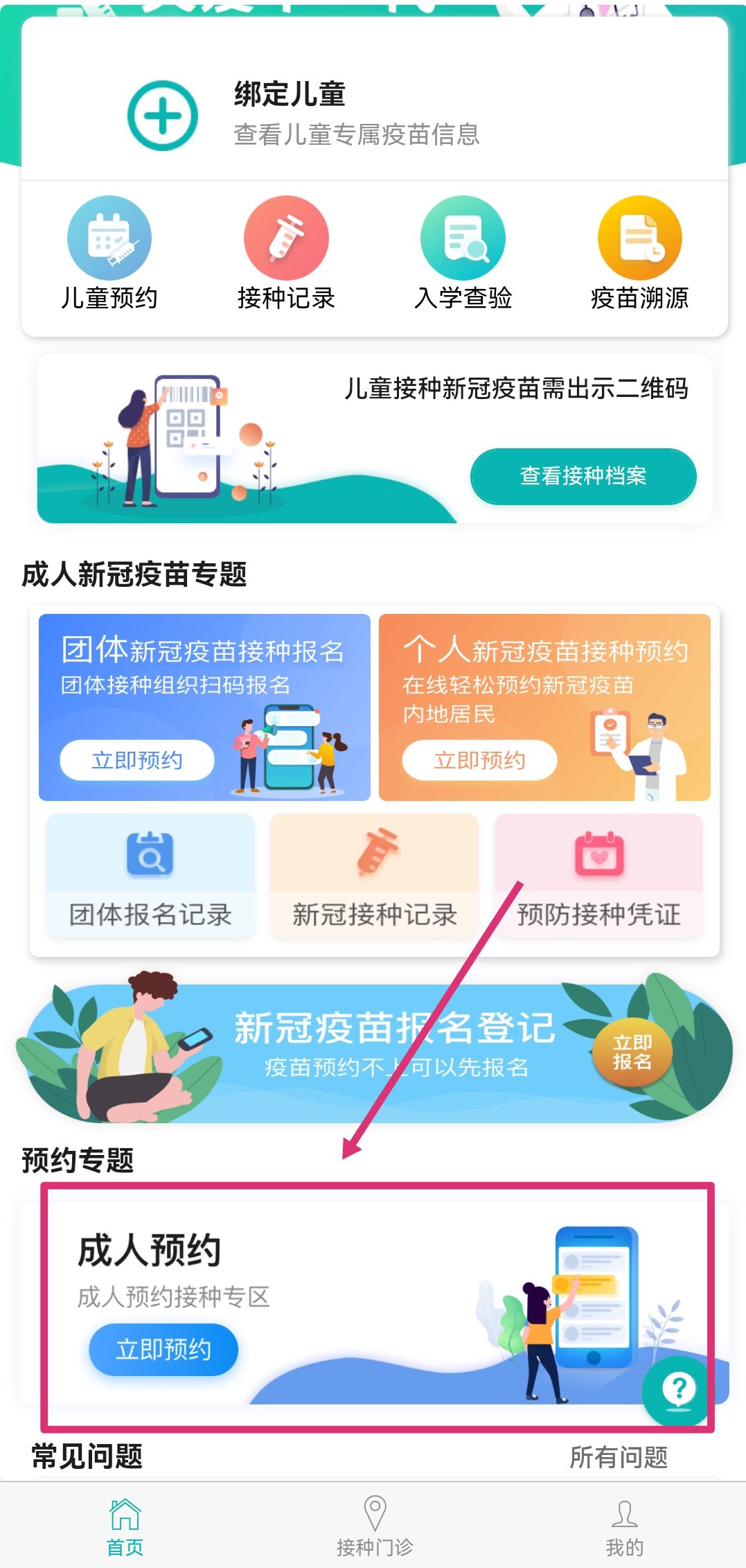Screen dimensions: 746x1568
Task: Tap the 绑定儿童 add button
Action: (x=163, y=116)
